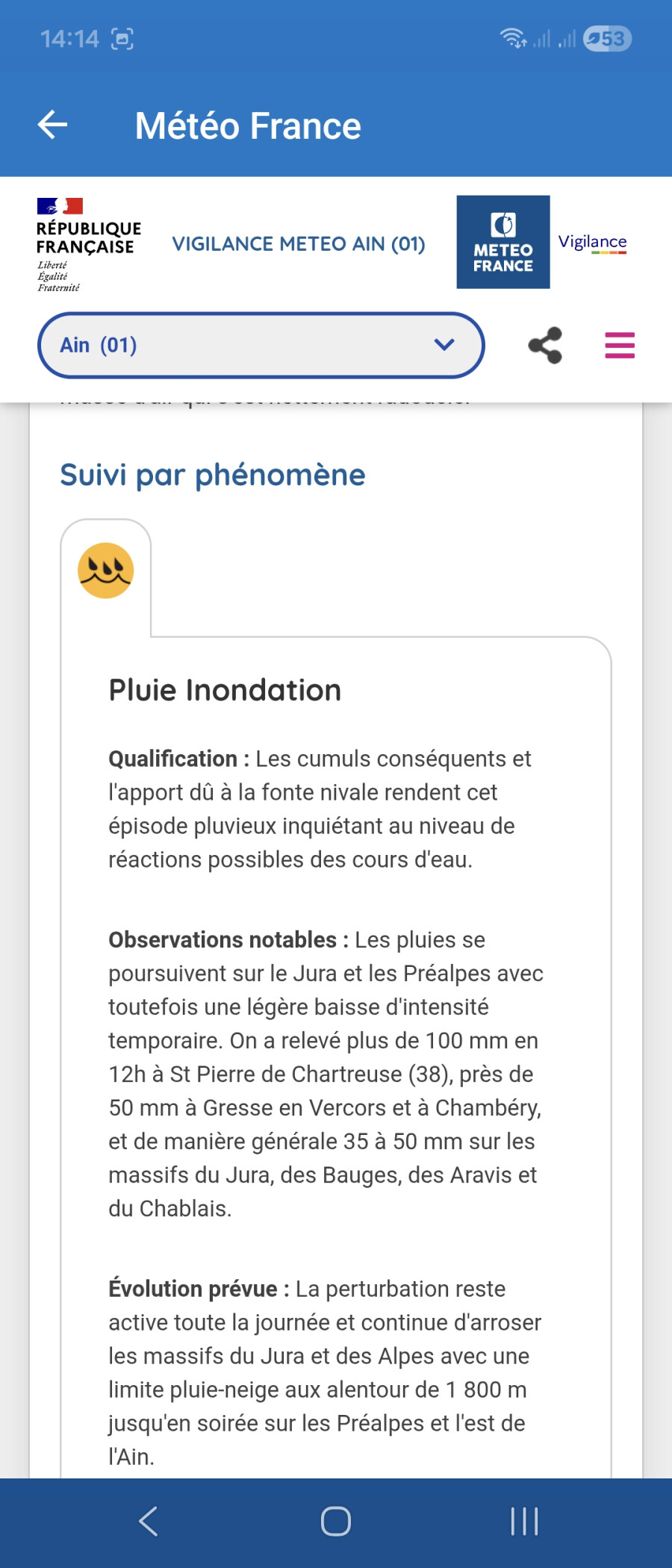
Task: Open the pink hamburger menu
Action: click(x=619, y=345)
